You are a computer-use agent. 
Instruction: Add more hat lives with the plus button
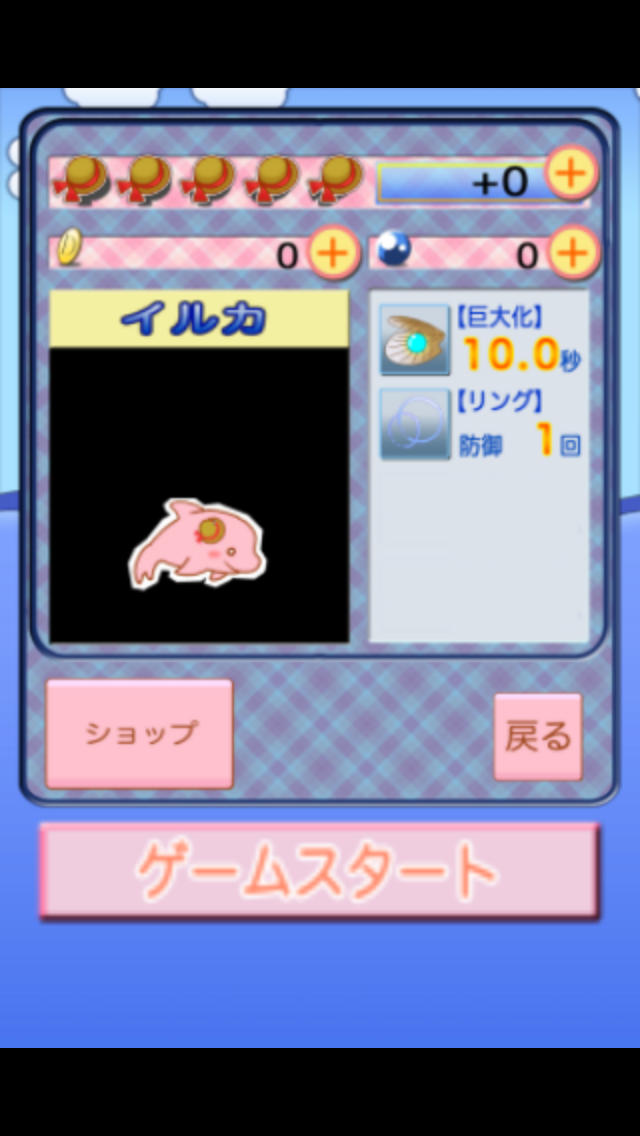[570, 175]
